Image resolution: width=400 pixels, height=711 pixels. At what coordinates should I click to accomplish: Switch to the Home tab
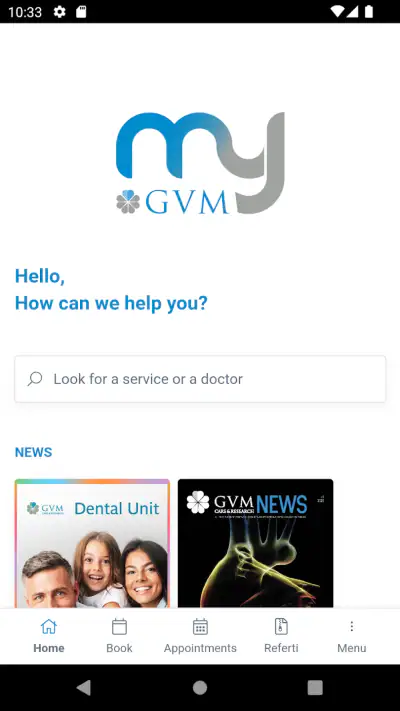tap(49, 636)
